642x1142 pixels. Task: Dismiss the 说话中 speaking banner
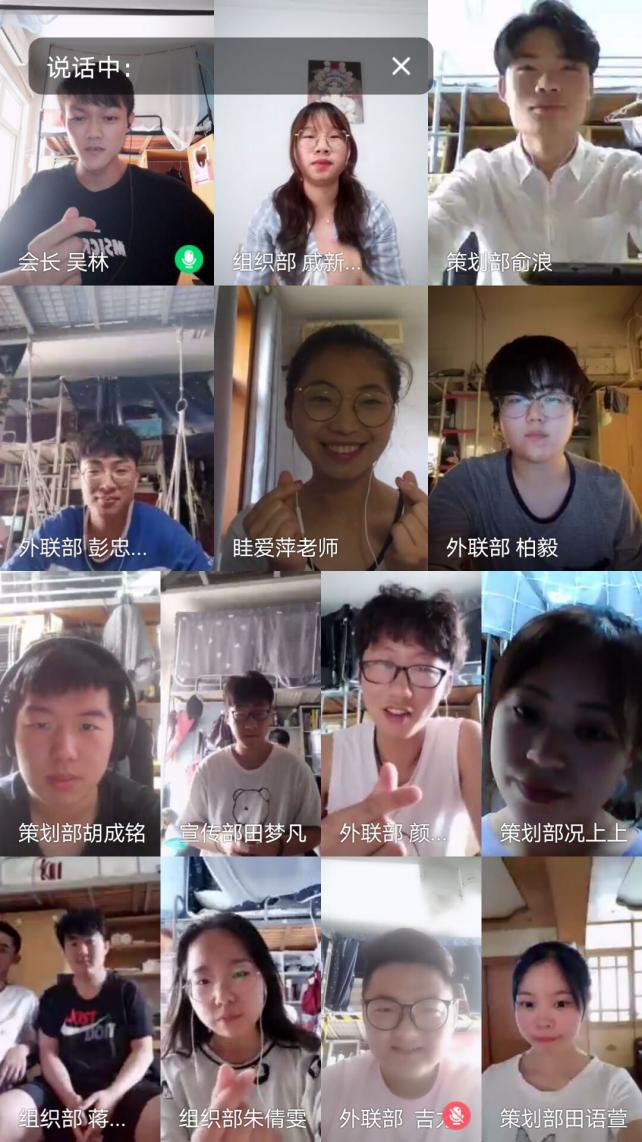tap(401, 66)
